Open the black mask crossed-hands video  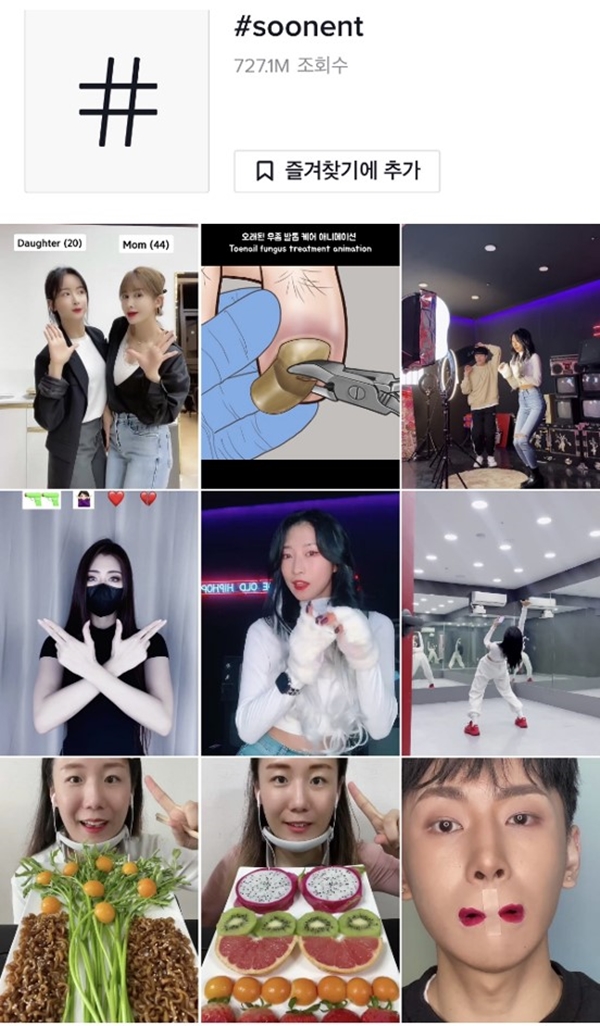point(99,623)
